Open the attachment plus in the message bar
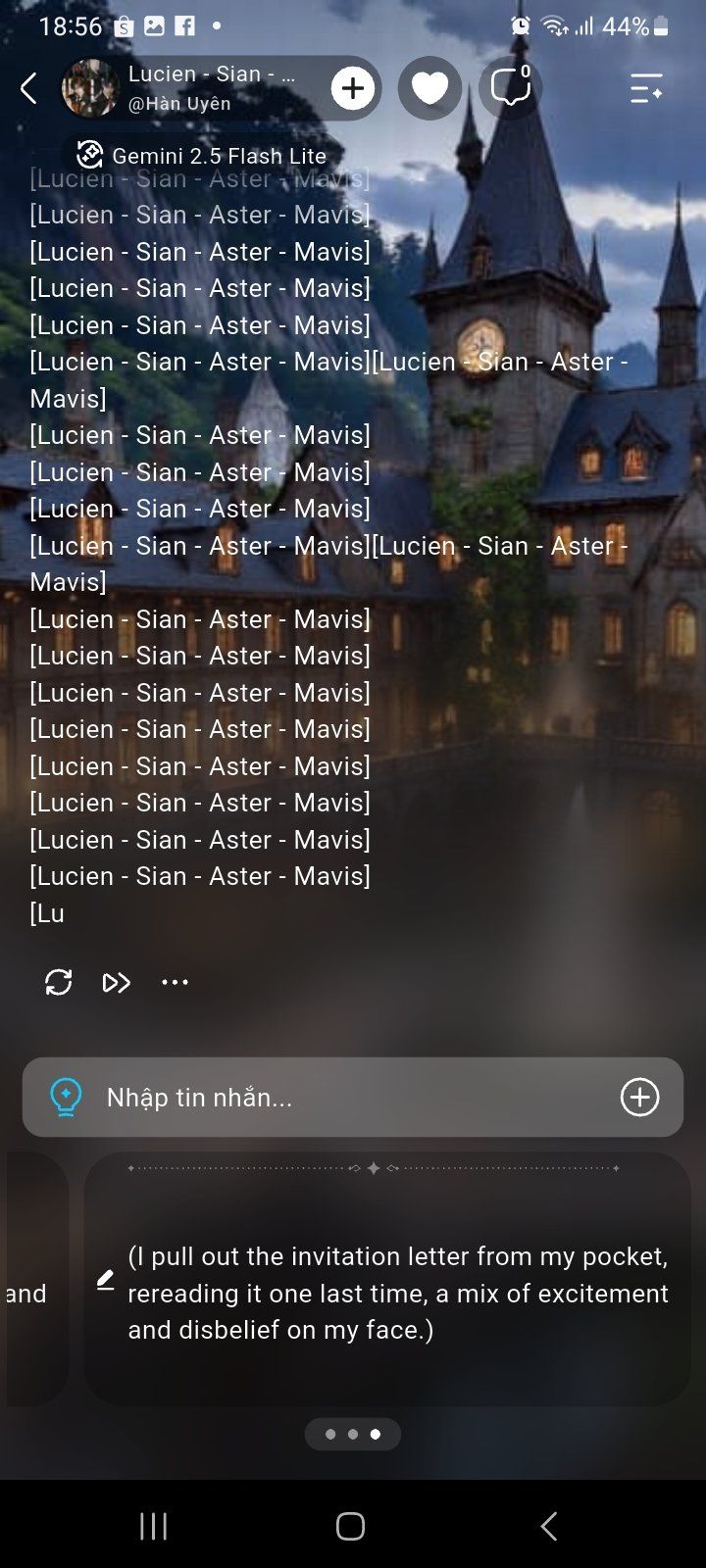This screenshot has height=1568, width=706. (x=639, y=1097)
